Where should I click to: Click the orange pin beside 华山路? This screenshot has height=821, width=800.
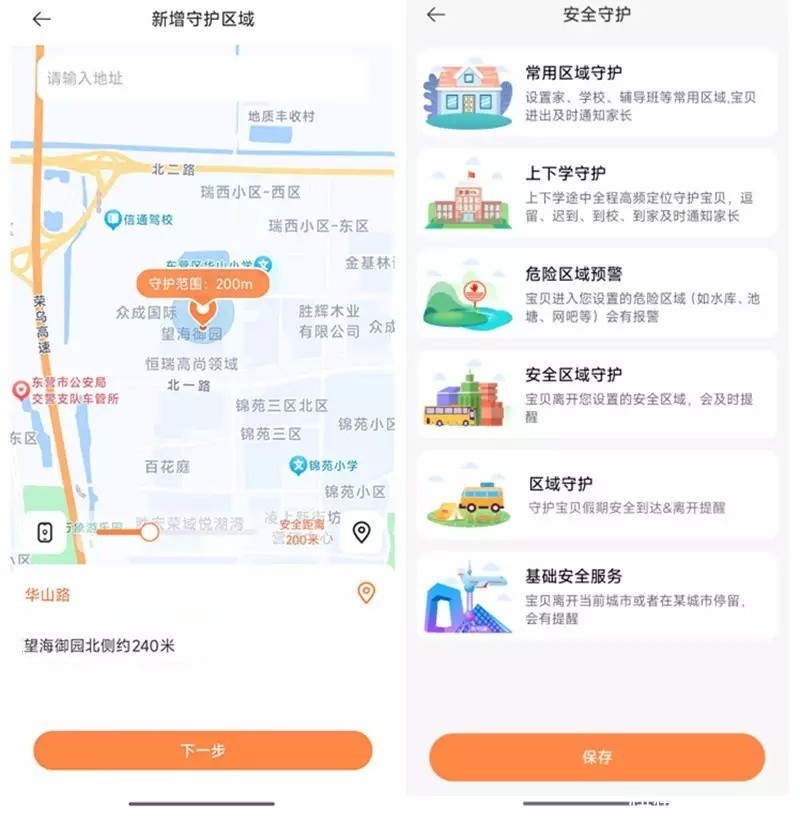click(x=367, y=593)
